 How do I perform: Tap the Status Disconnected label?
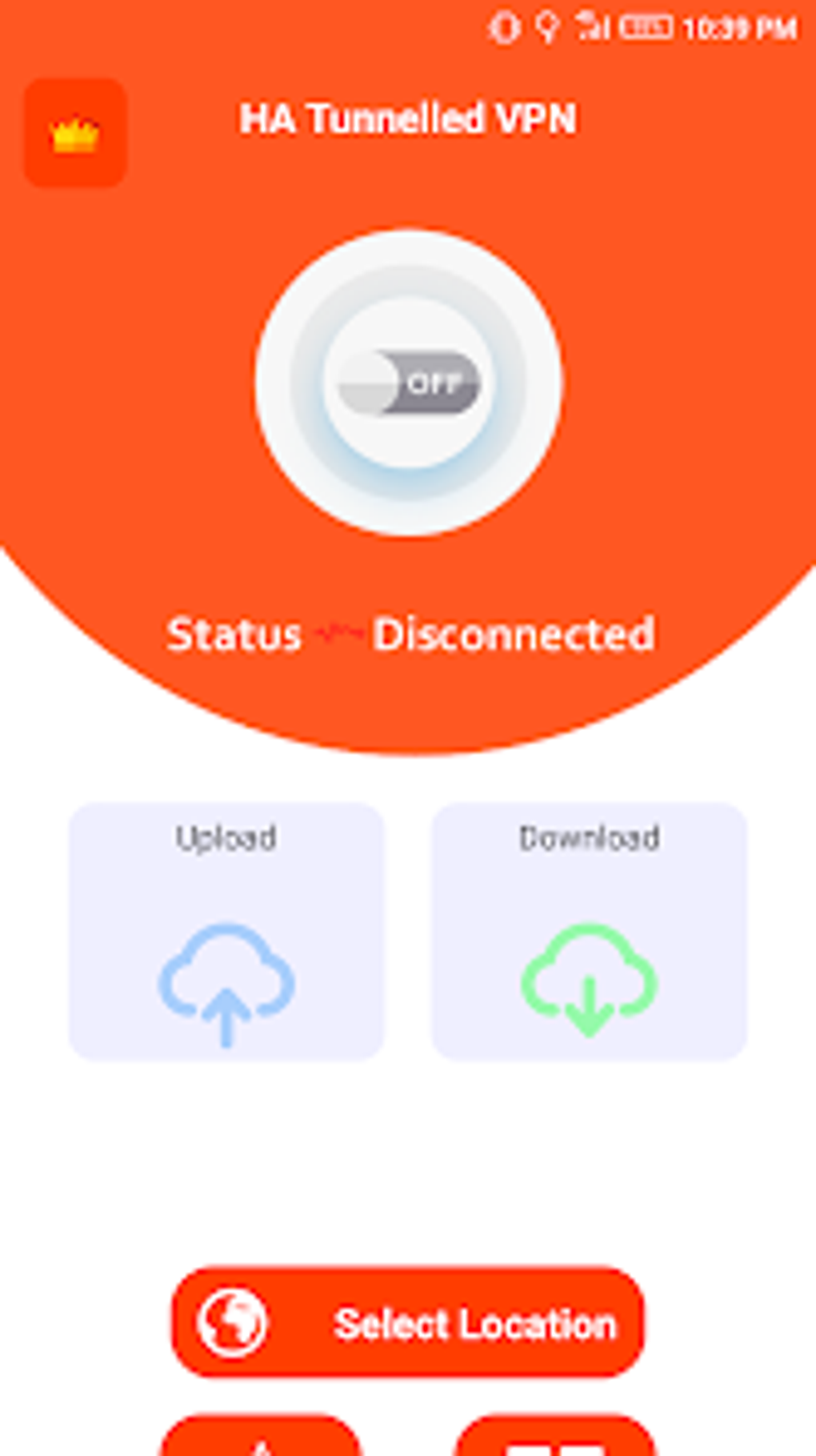pyautogui.click(x=410, y=634)
